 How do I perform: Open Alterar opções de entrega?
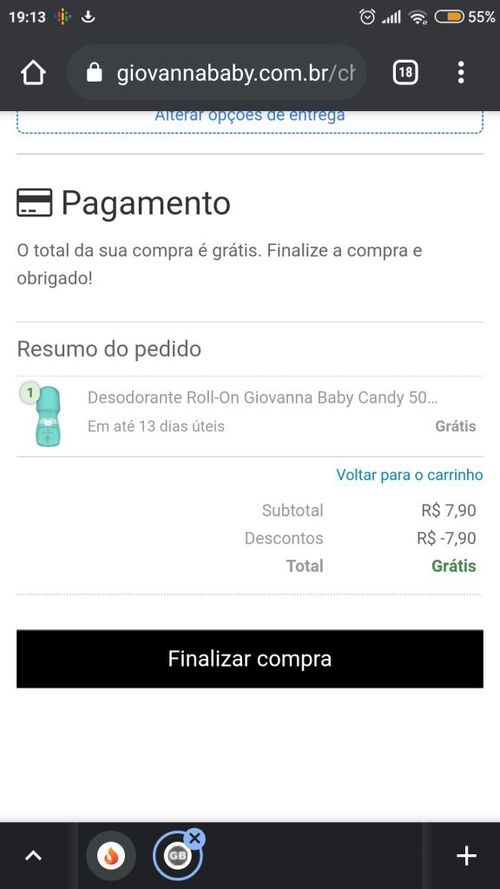(249, 121)
